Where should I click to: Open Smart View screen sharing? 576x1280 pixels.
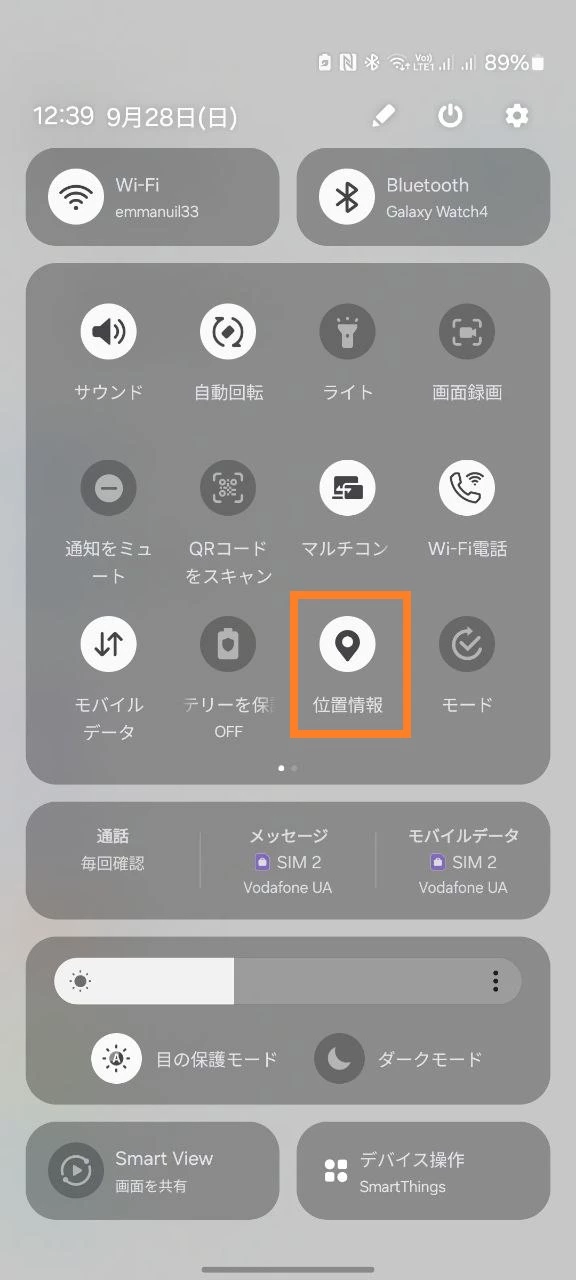tap(152, 1171)
